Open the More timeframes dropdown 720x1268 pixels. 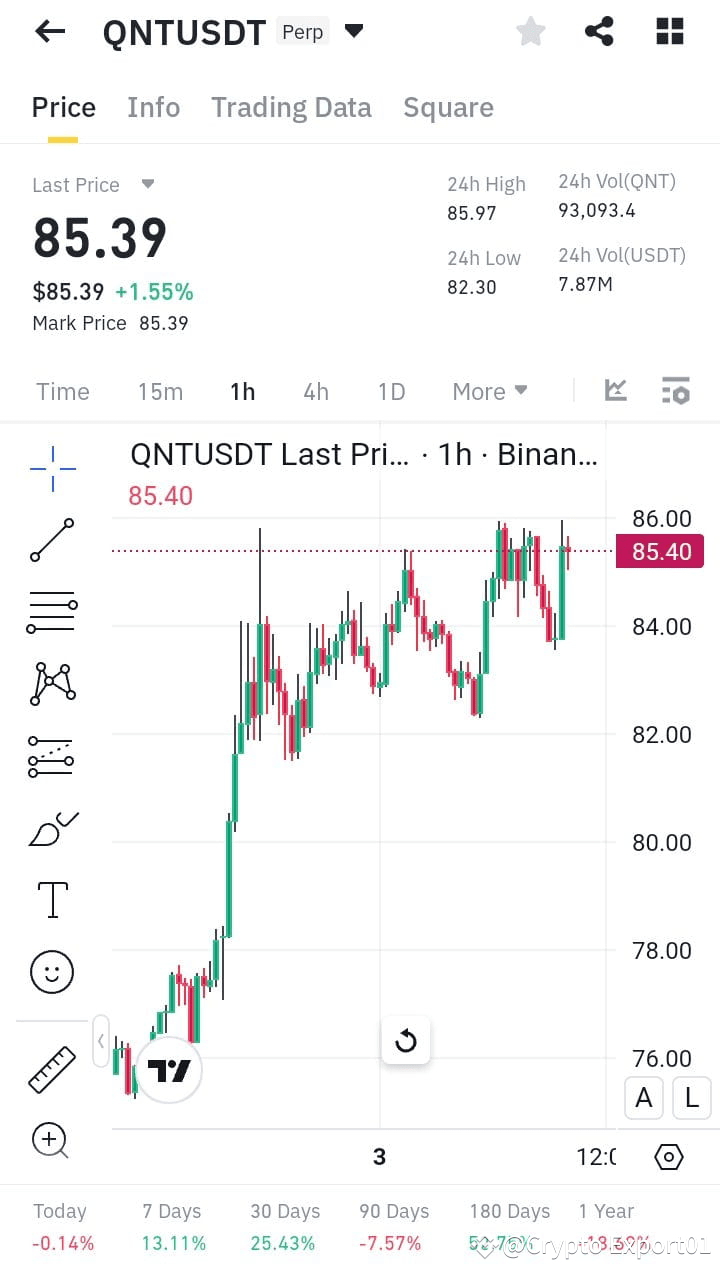coord(489,391)
